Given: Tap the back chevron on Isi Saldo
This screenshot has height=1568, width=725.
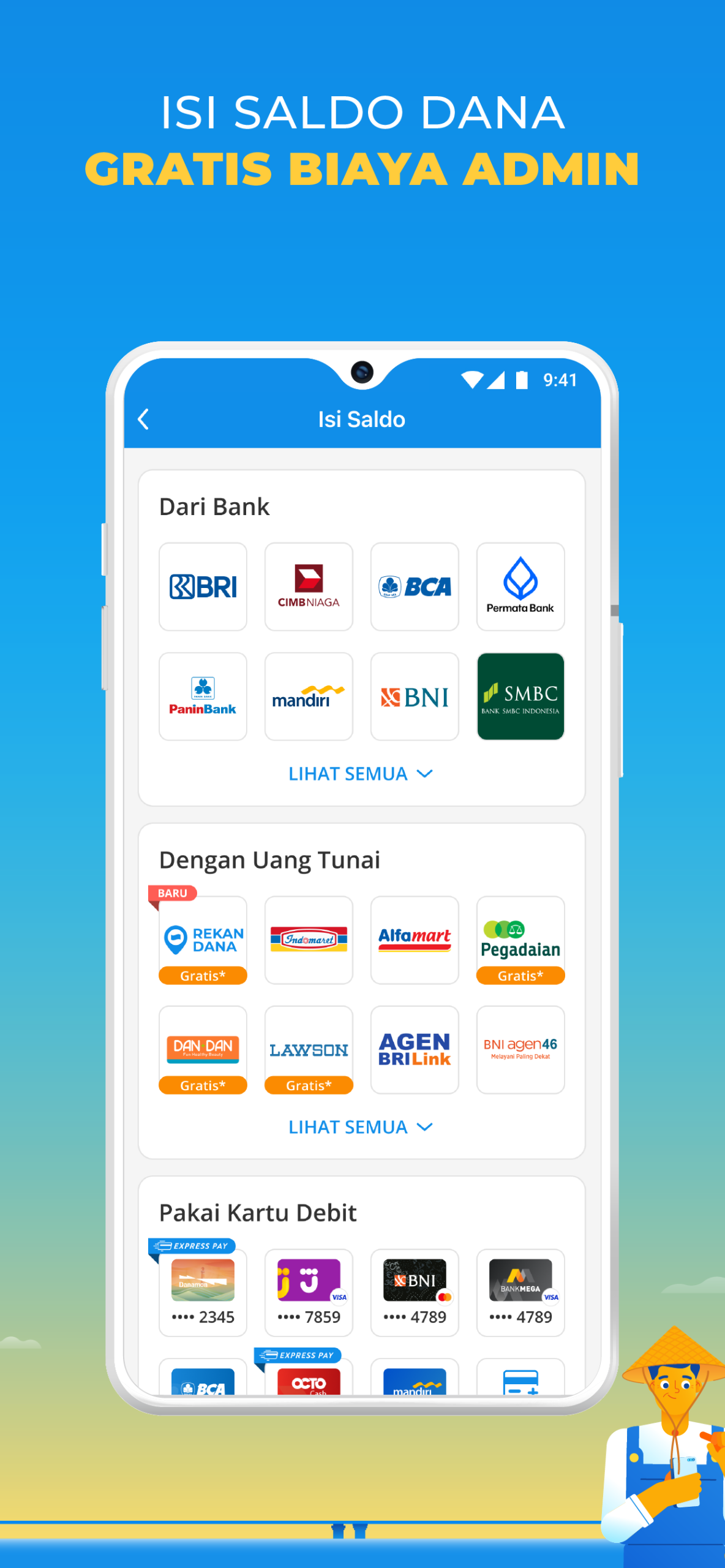Looking at the screenshot, I should tap(145, 419).
